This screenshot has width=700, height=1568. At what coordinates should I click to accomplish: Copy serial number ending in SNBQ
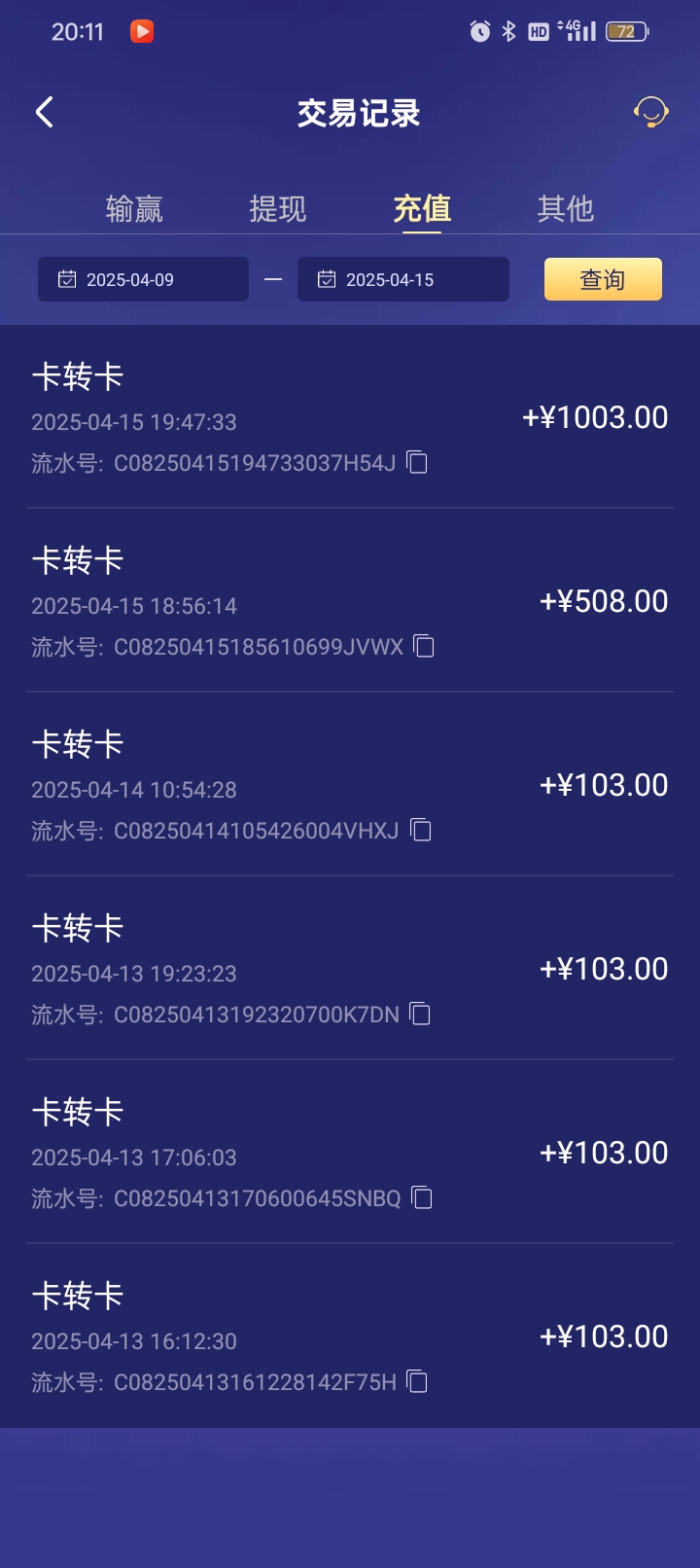pyautogui.click(x=422, y=1198)
